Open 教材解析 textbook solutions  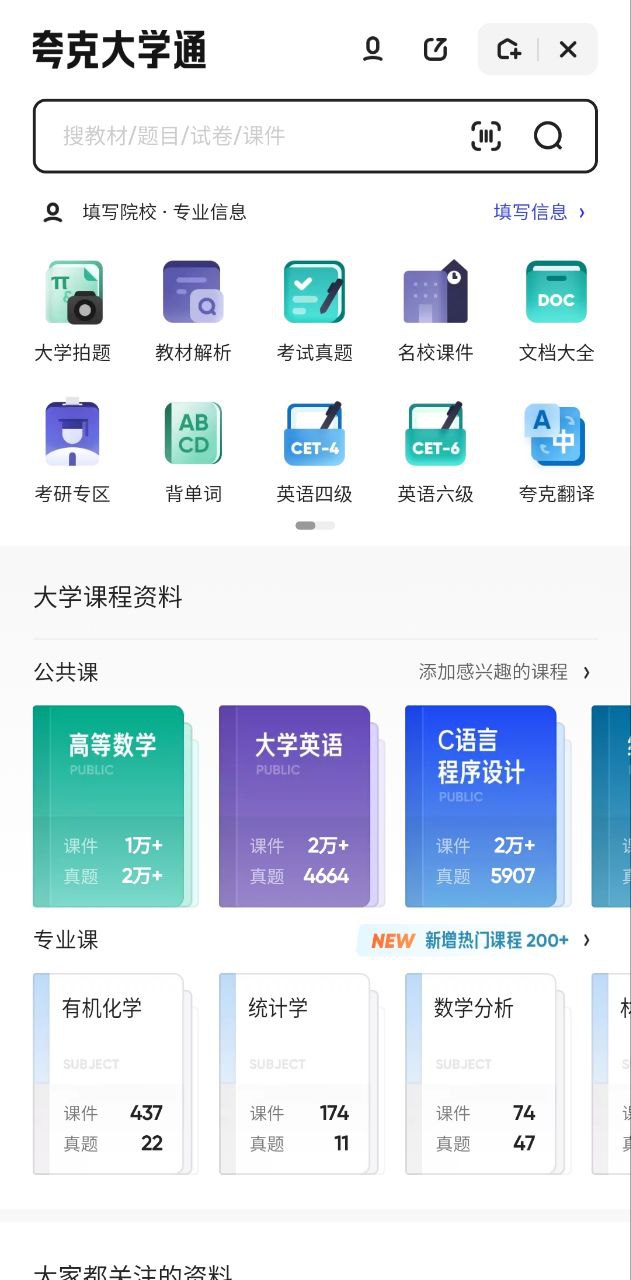tap(193, 311)
